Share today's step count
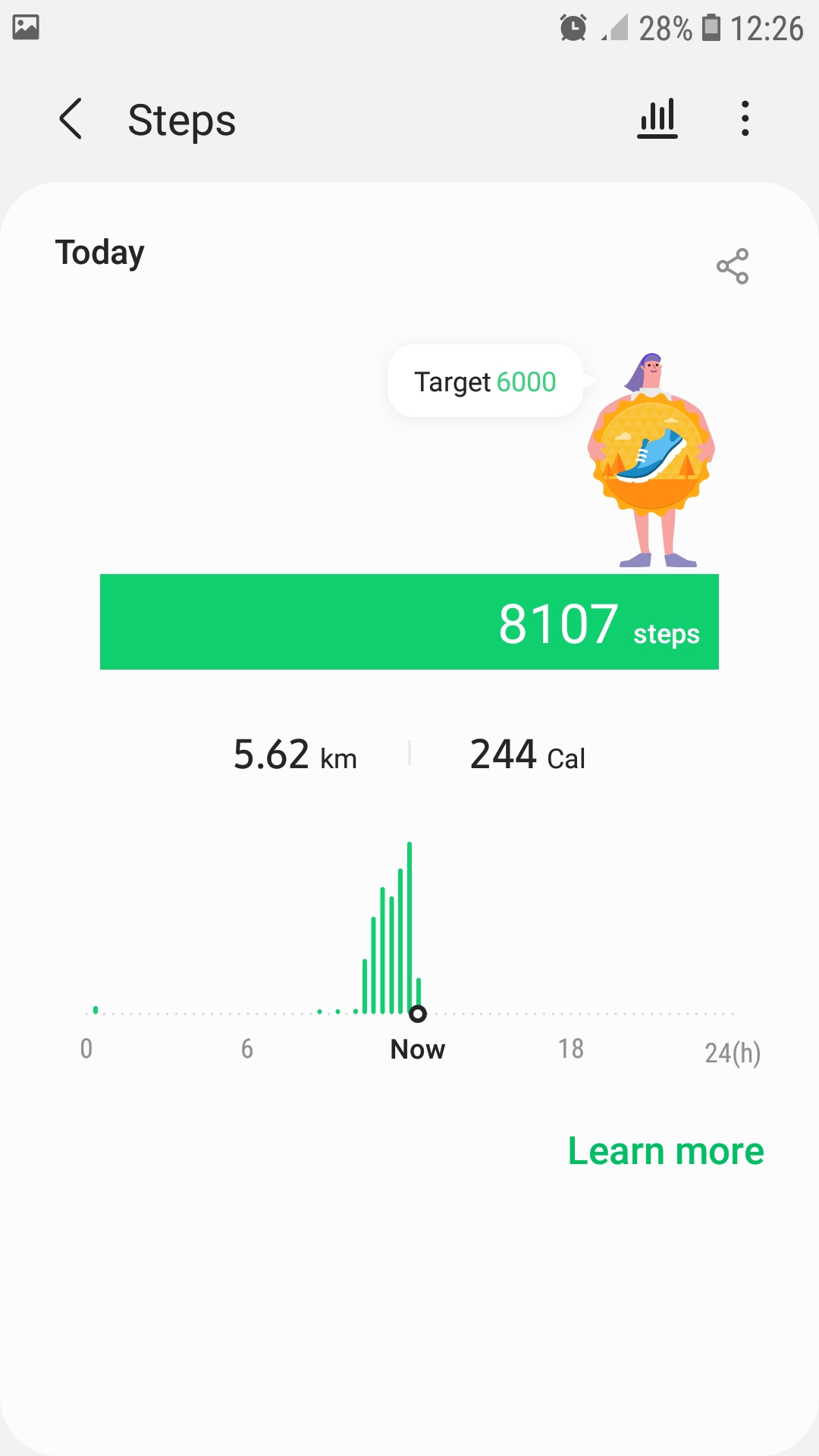 (732, 266)
